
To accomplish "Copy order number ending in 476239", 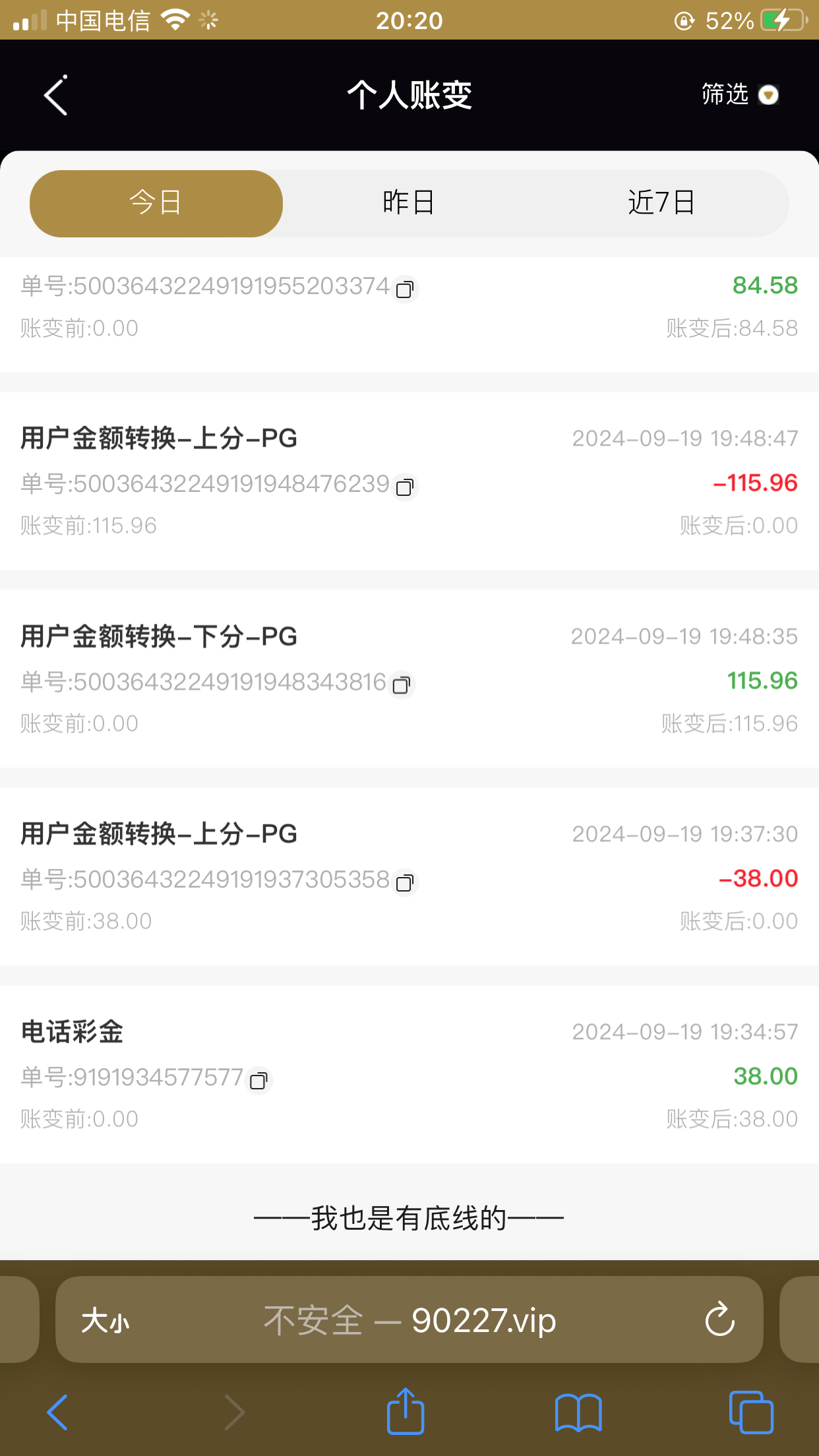I will (405, 487).
